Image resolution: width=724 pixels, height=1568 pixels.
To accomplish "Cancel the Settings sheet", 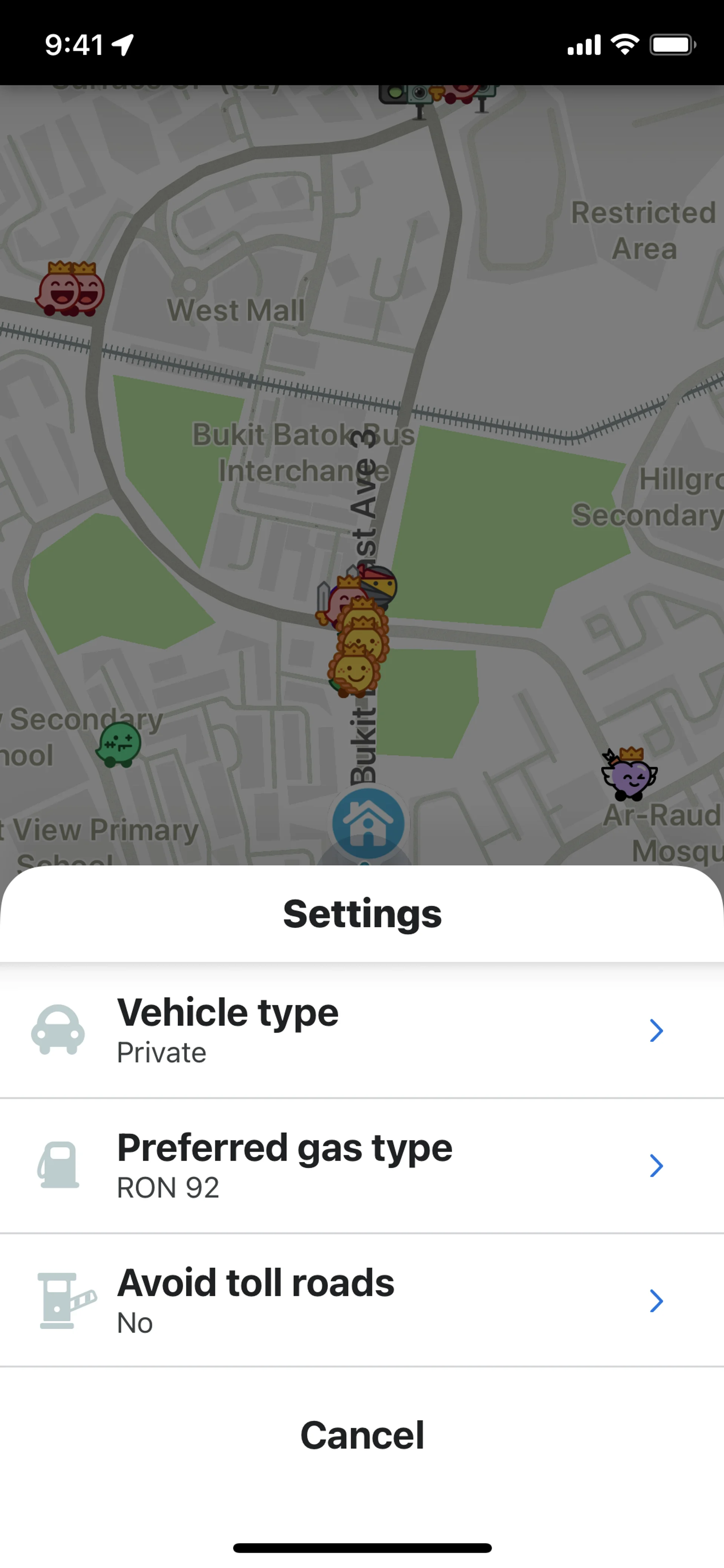I will [361, 1435].
